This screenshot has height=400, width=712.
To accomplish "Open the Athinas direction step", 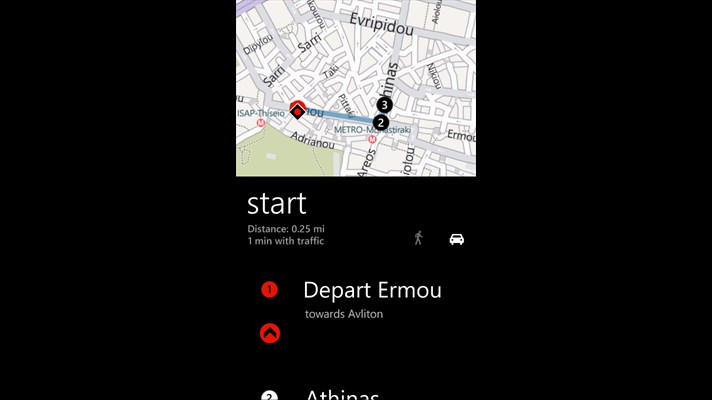I will point(342,395).
